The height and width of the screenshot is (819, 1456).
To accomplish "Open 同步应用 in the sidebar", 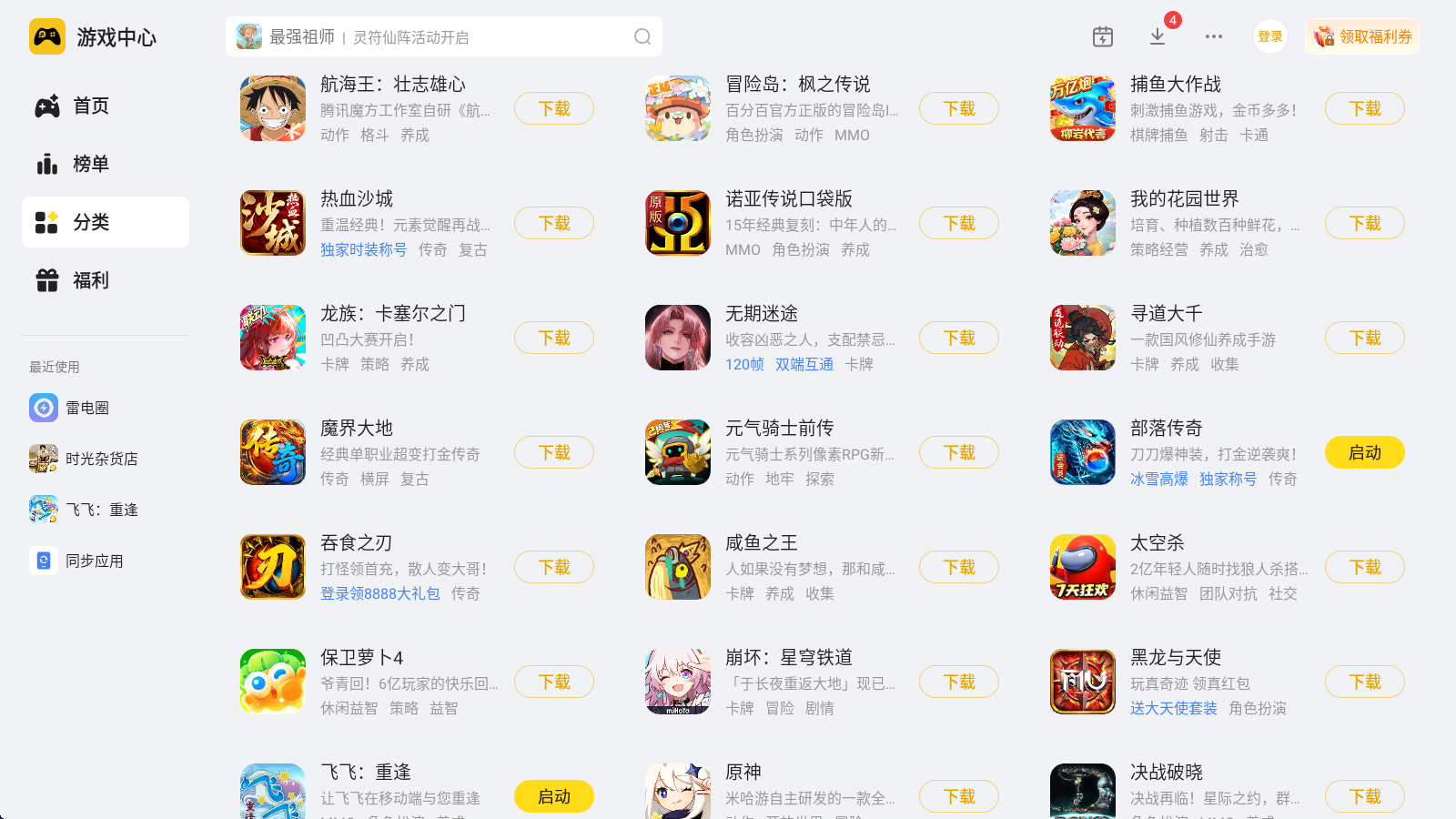I will [x=93, y=561].
